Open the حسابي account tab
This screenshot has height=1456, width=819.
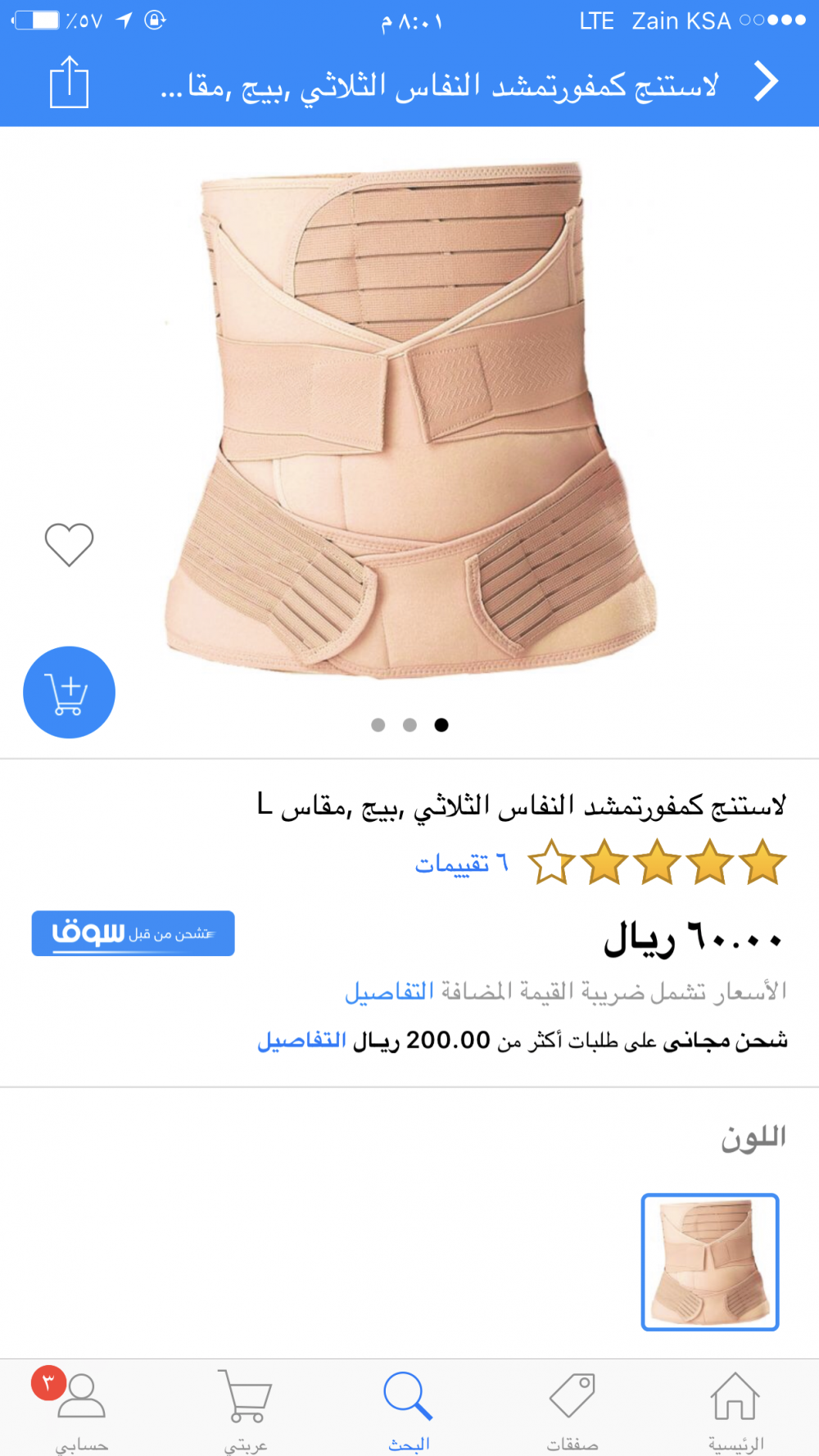pos(82,1408)
